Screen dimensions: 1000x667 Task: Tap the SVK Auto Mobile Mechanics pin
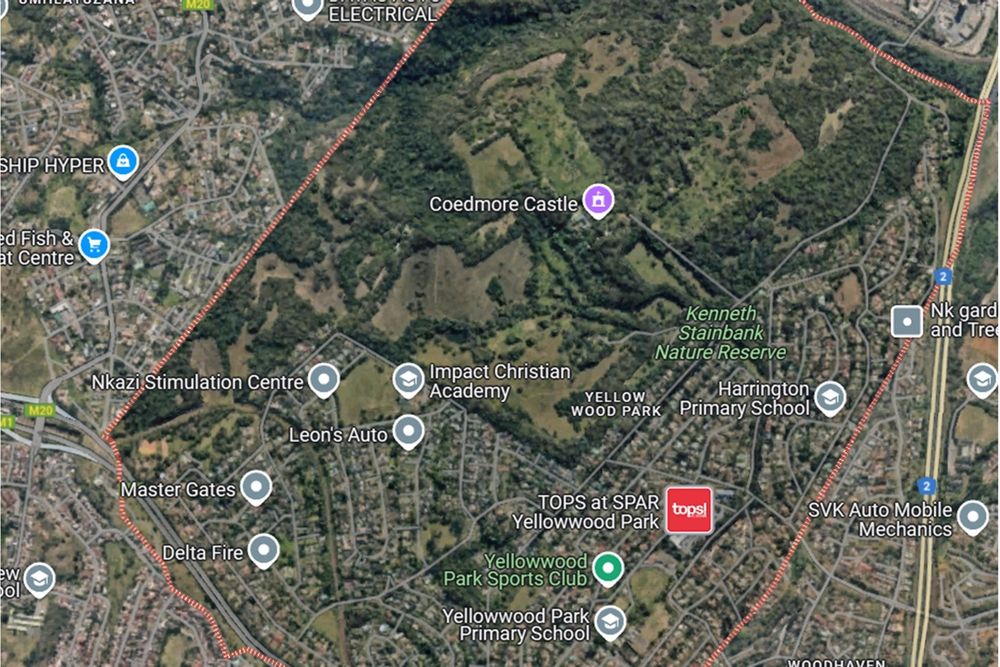972,516
